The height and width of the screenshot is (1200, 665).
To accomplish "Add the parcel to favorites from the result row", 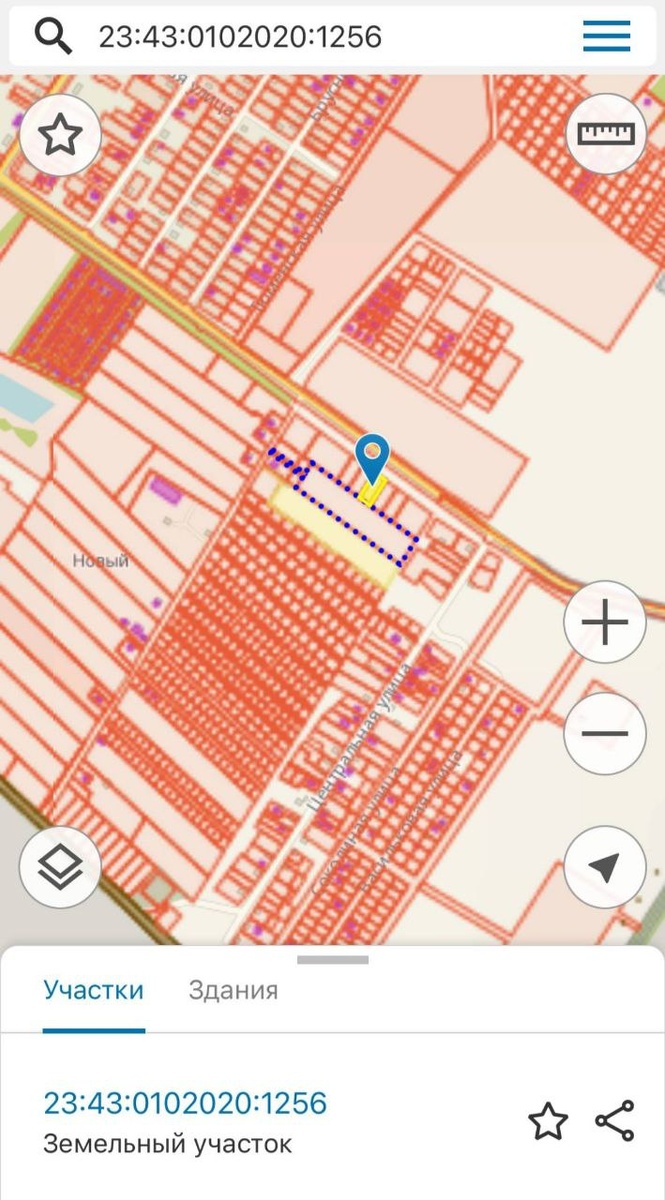I will tap(548, 1122).
